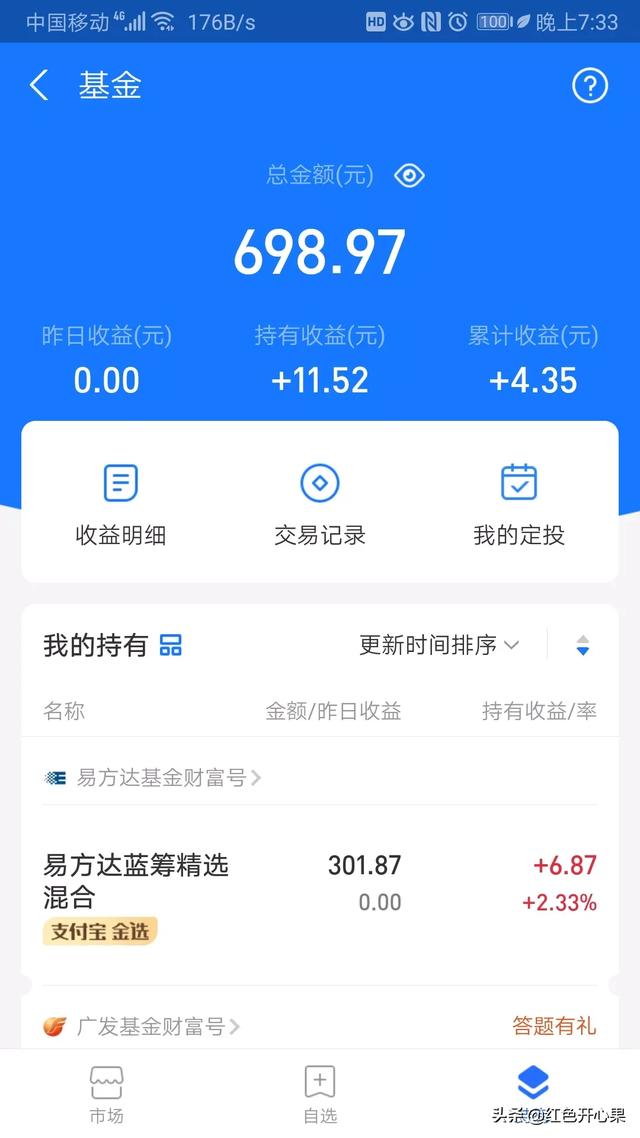640x1138 pixels.
Task: Switch to the 自选 tab
Action: point(320,1094)
